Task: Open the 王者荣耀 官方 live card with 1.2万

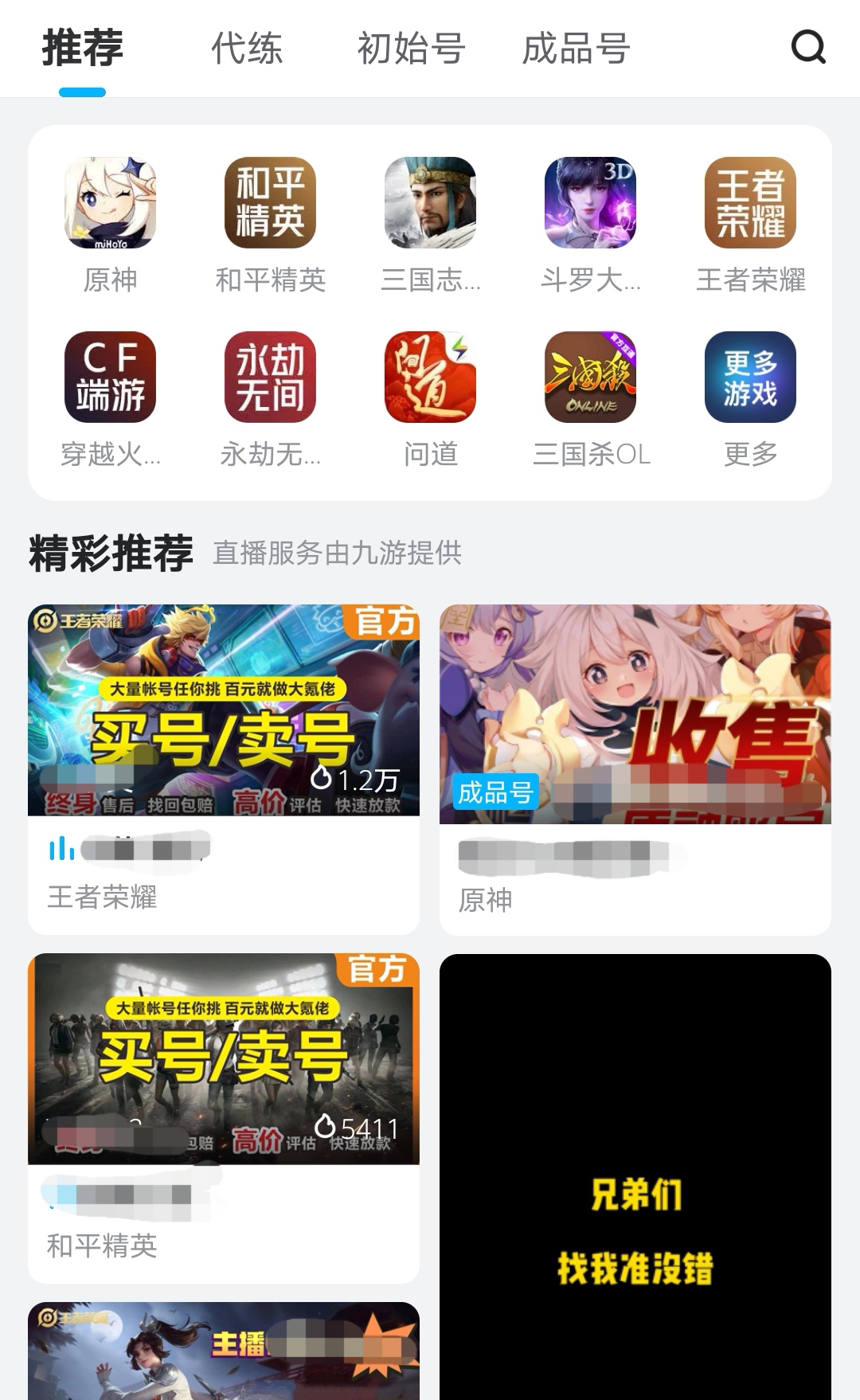Action: click(x=223, y=710)
